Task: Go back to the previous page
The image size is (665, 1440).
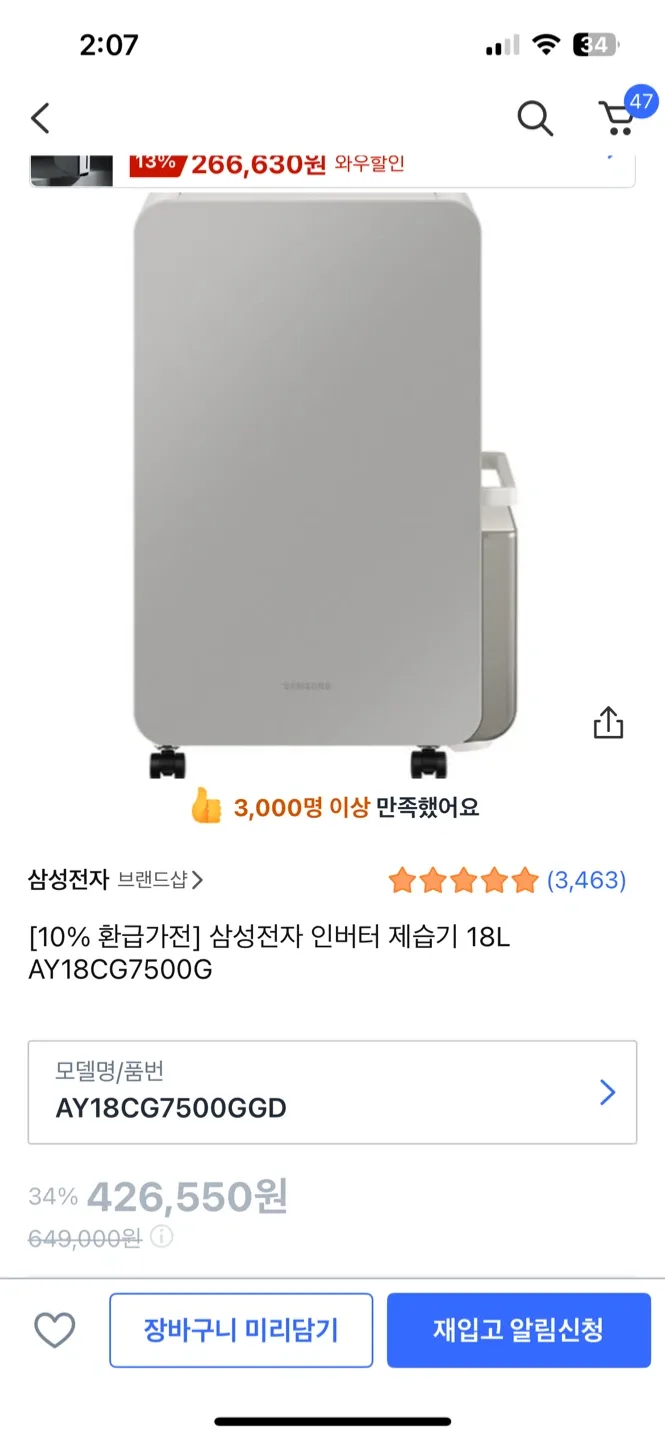Action: click(40, 118)
